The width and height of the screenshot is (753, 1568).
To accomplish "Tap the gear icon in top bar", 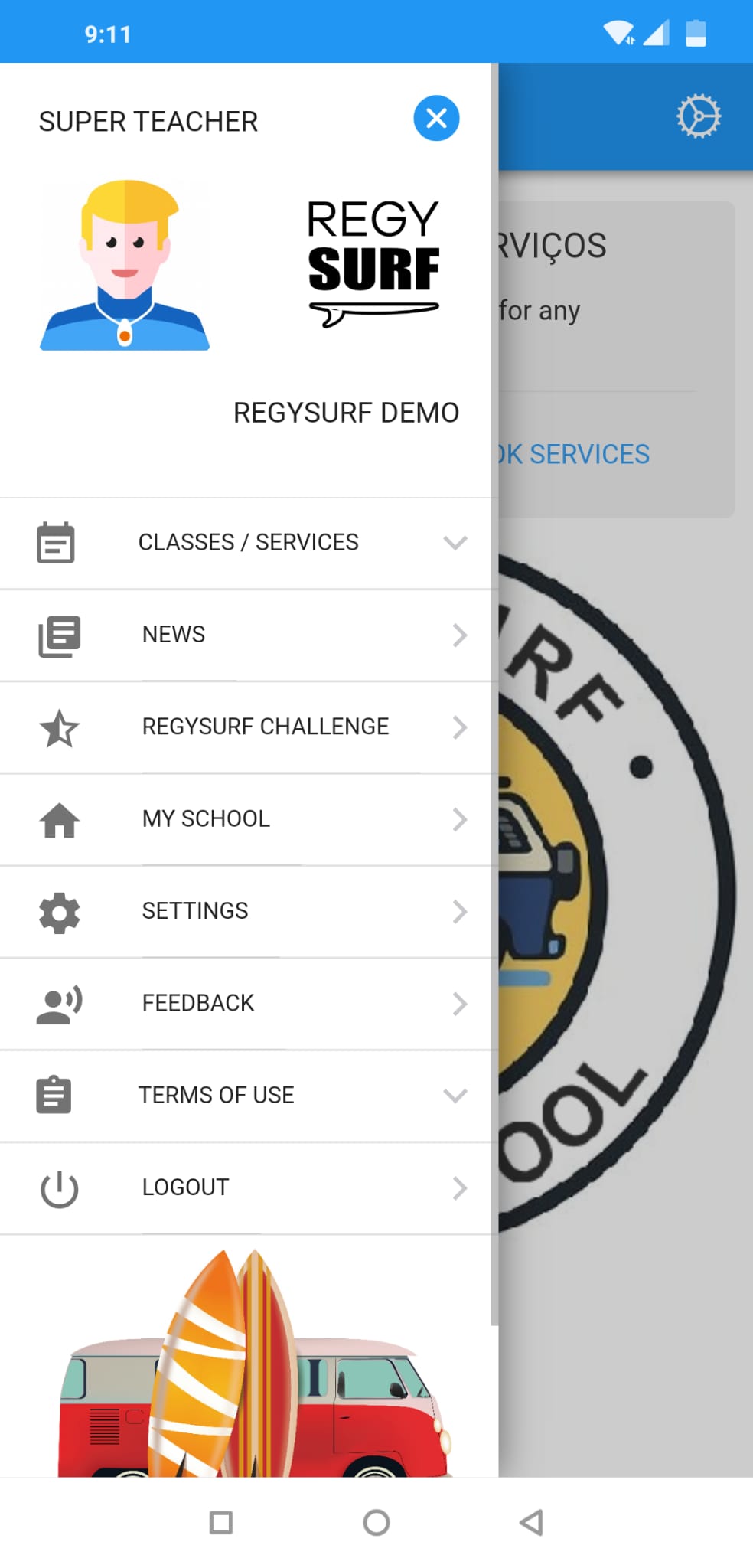I will 698,116.
